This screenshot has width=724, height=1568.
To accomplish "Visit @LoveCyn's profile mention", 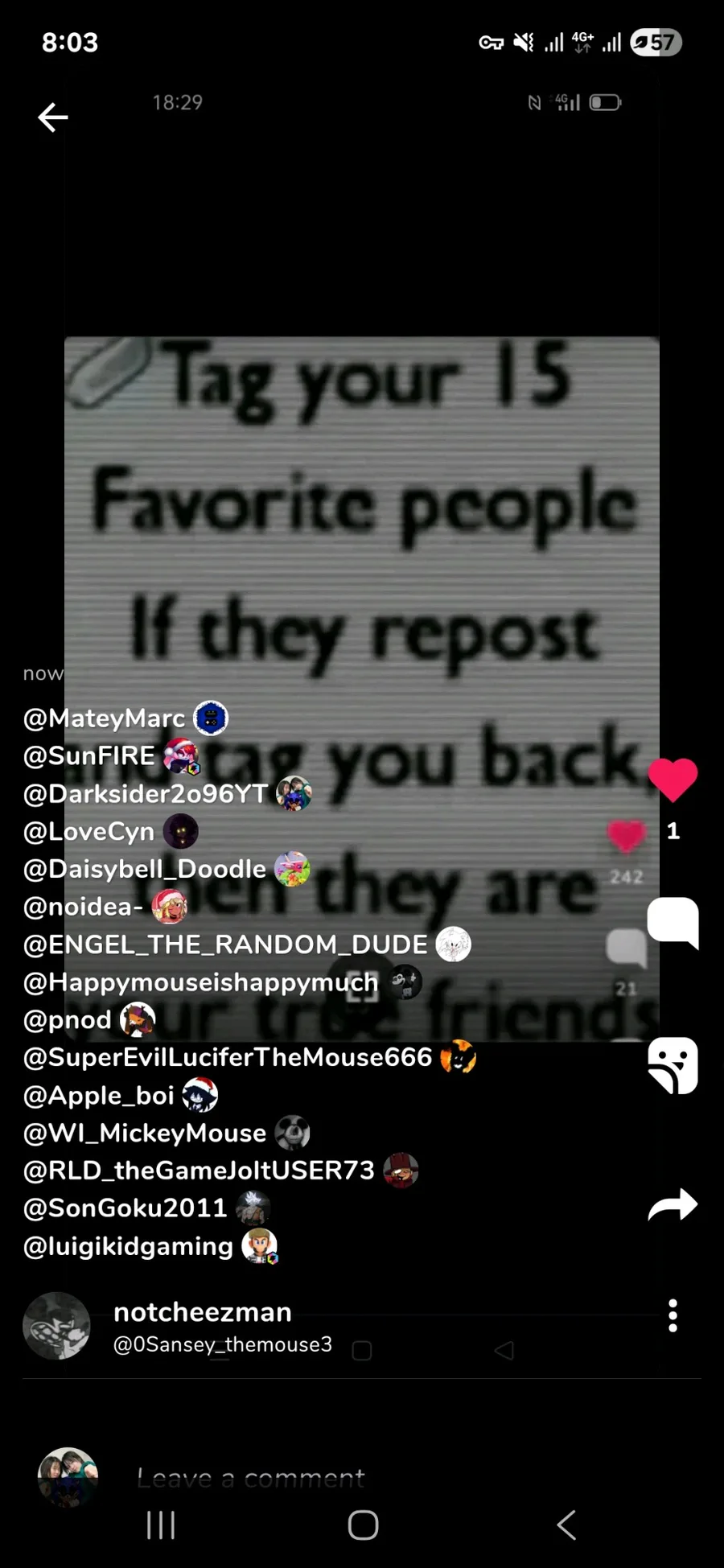I will click(x=88, y=831).
